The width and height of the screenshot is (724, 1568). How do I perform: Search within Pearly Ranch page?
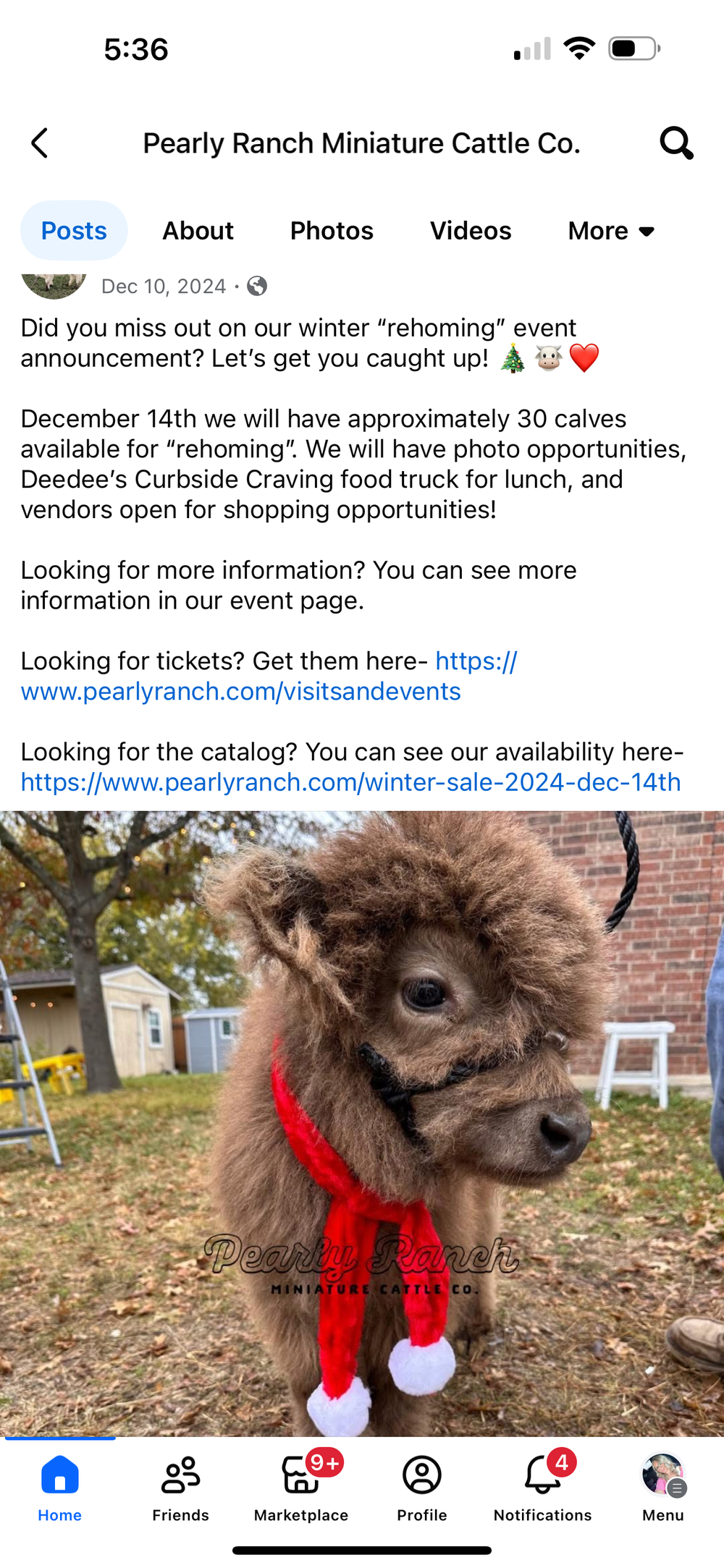(676, 143)
